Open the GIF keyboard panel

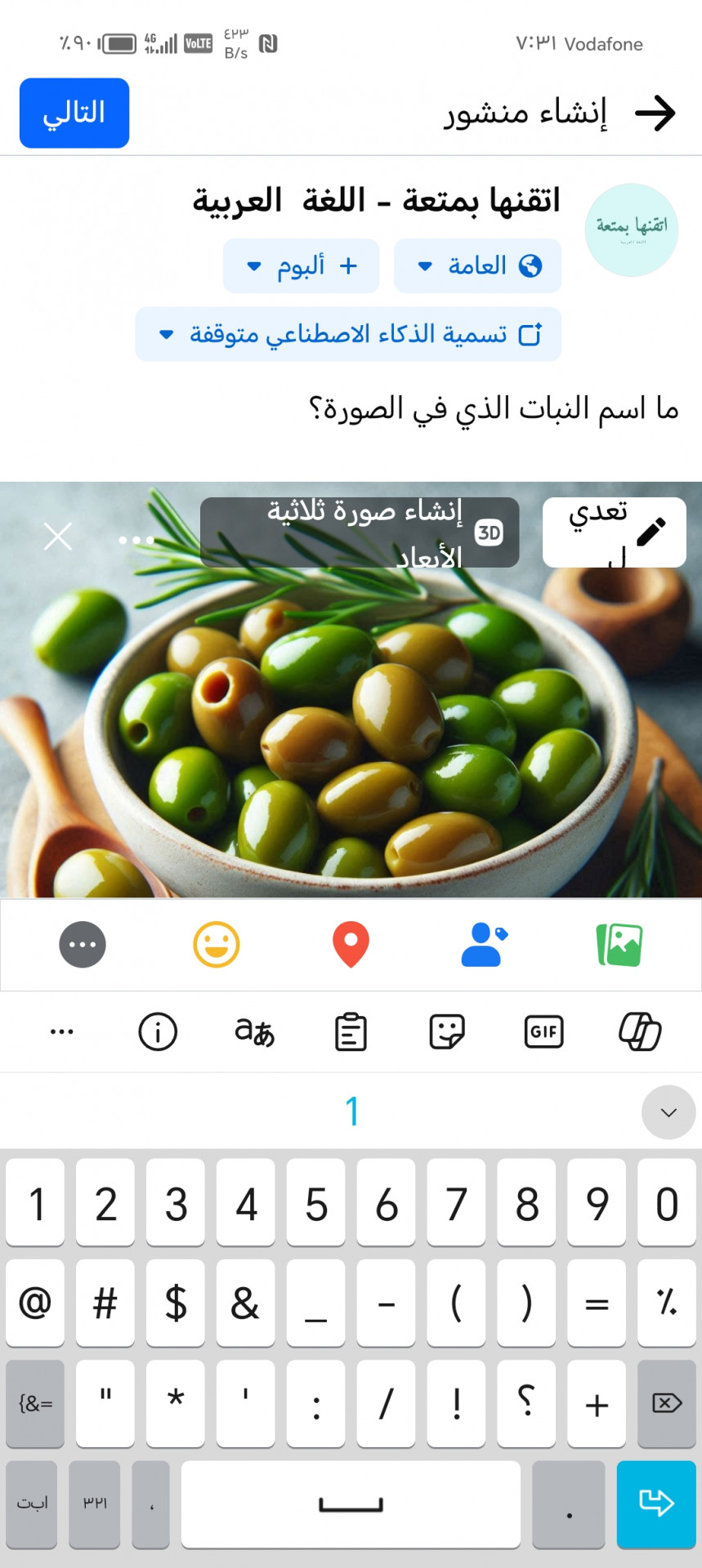click(543, 1031)
